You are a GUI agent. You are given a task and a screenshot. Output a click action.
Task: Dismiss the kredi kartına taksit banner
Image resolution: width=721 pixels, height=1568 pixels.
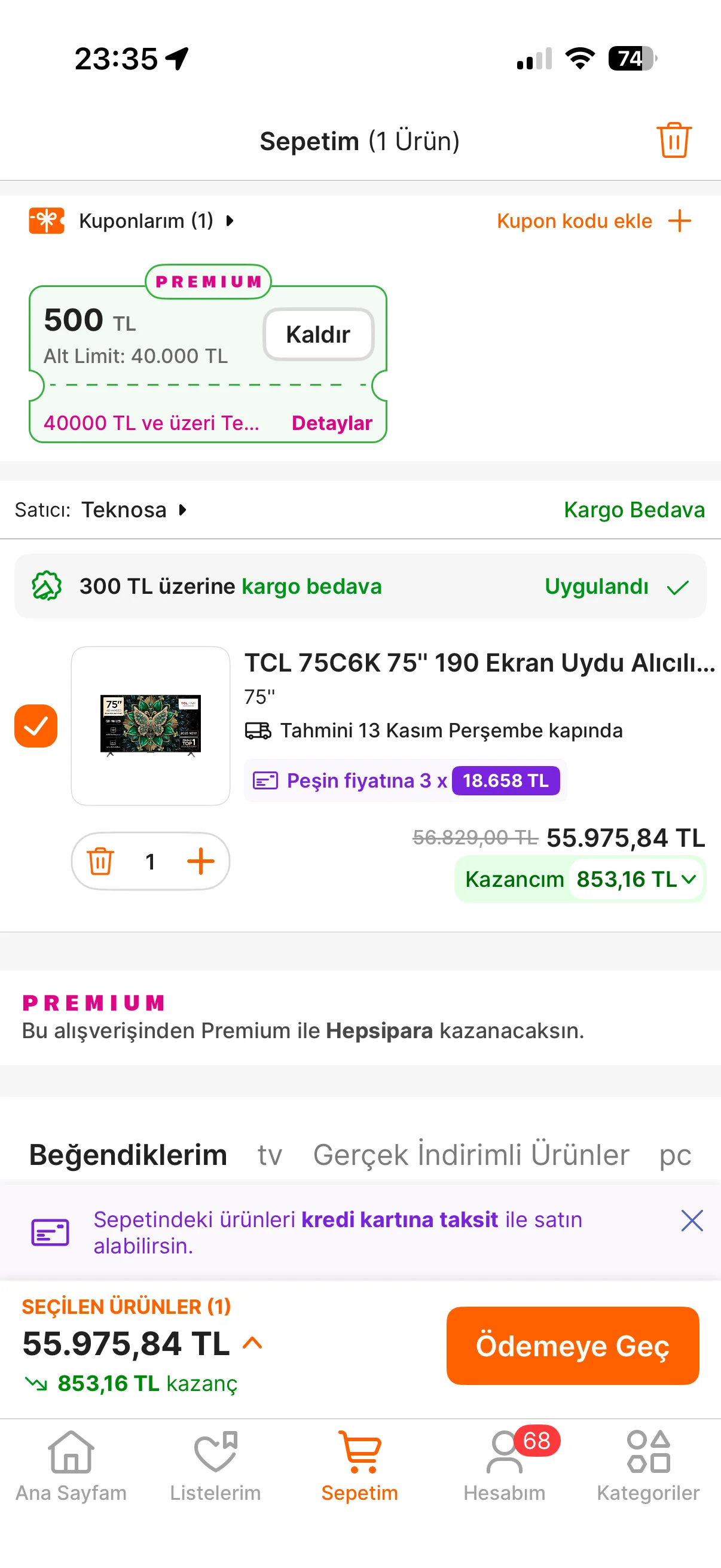coord(692,1221)
